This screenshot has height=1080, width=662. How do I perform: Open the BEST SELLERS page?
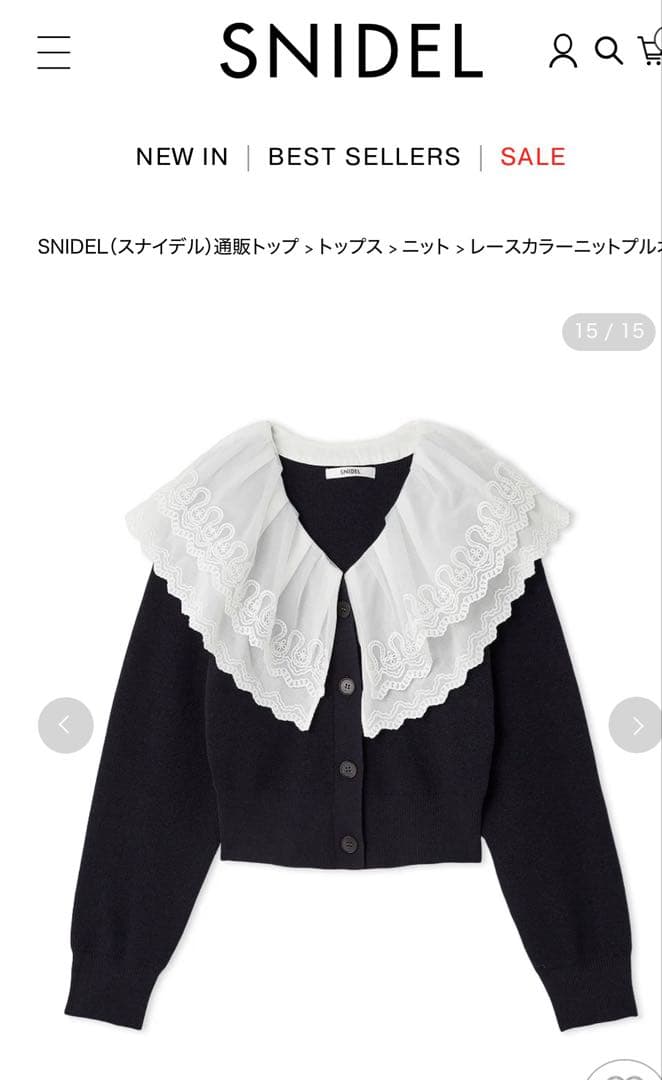pyautogui.click(x=364, y=157)
